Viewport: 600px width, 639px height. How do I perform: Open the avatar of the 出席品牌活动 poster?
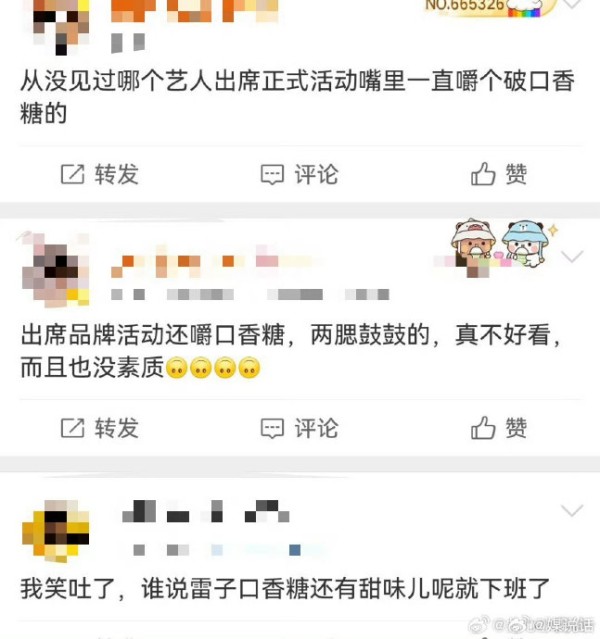point(55,269)
